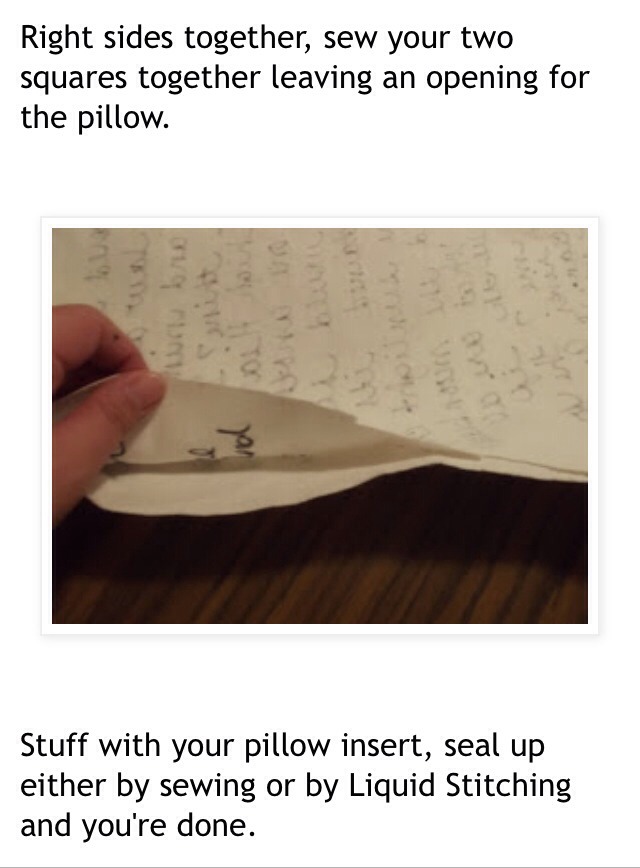Open the sewing step photo
The width and height of the screenshot is (640, 868).
pos(320,425)
